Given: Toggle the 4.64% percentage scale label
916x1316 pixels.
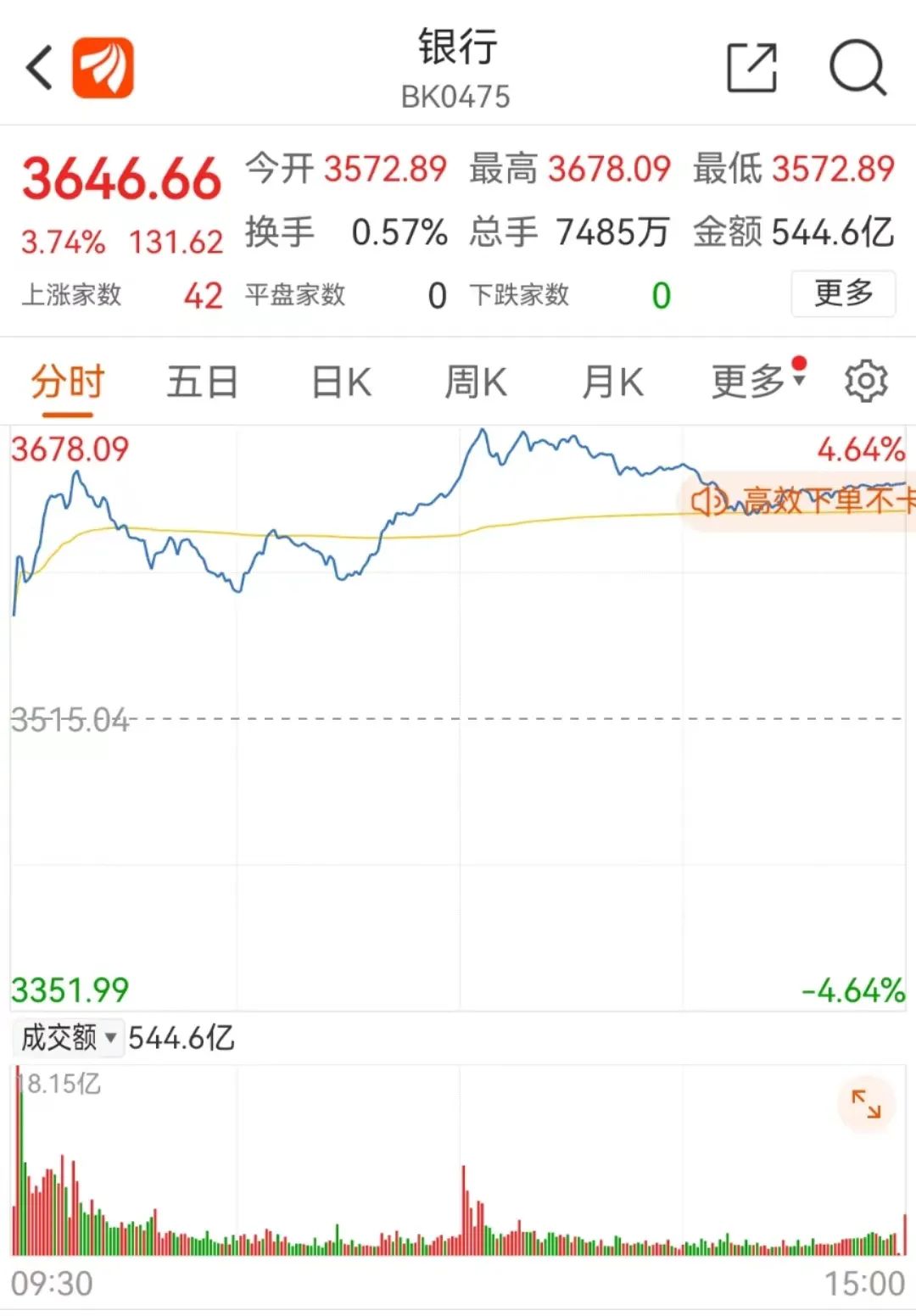Looking at the screenshot, I should click(861, 448).
